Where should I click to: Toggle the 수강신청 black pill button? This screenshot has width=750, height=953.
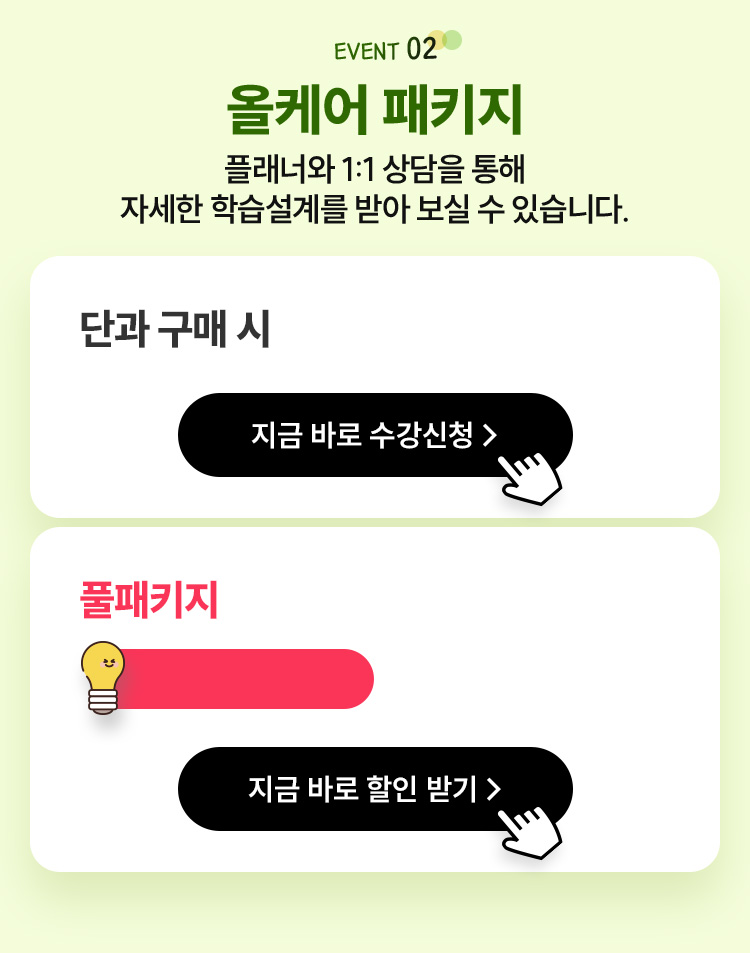pyautogui.click(x=375, y=434)
